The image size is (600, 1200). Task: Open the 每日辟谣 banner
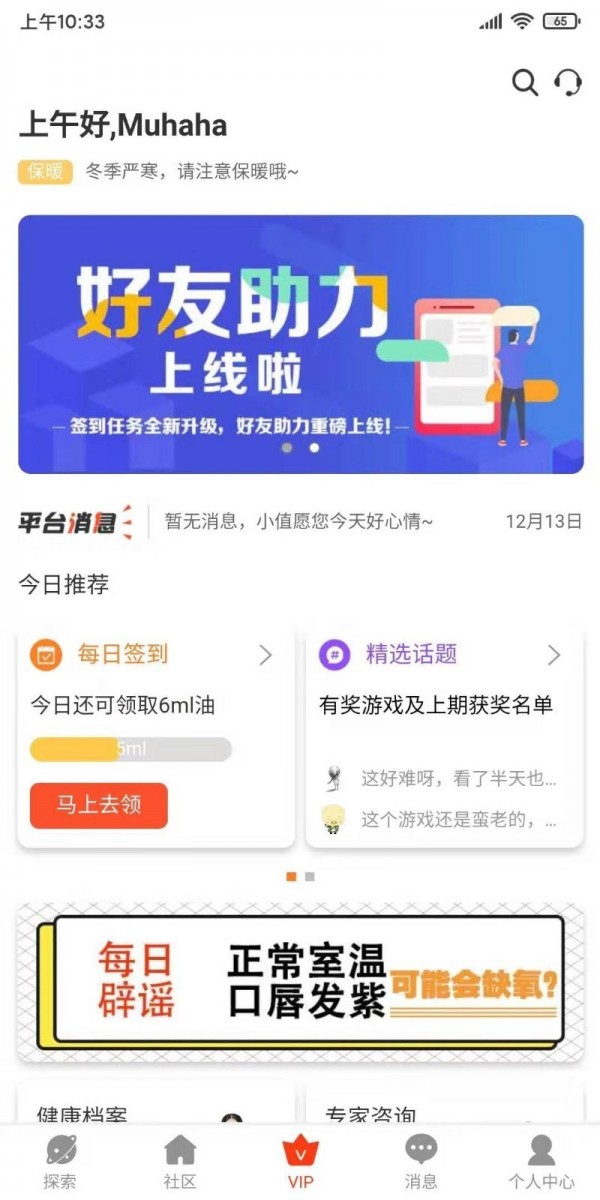(300, 981)
